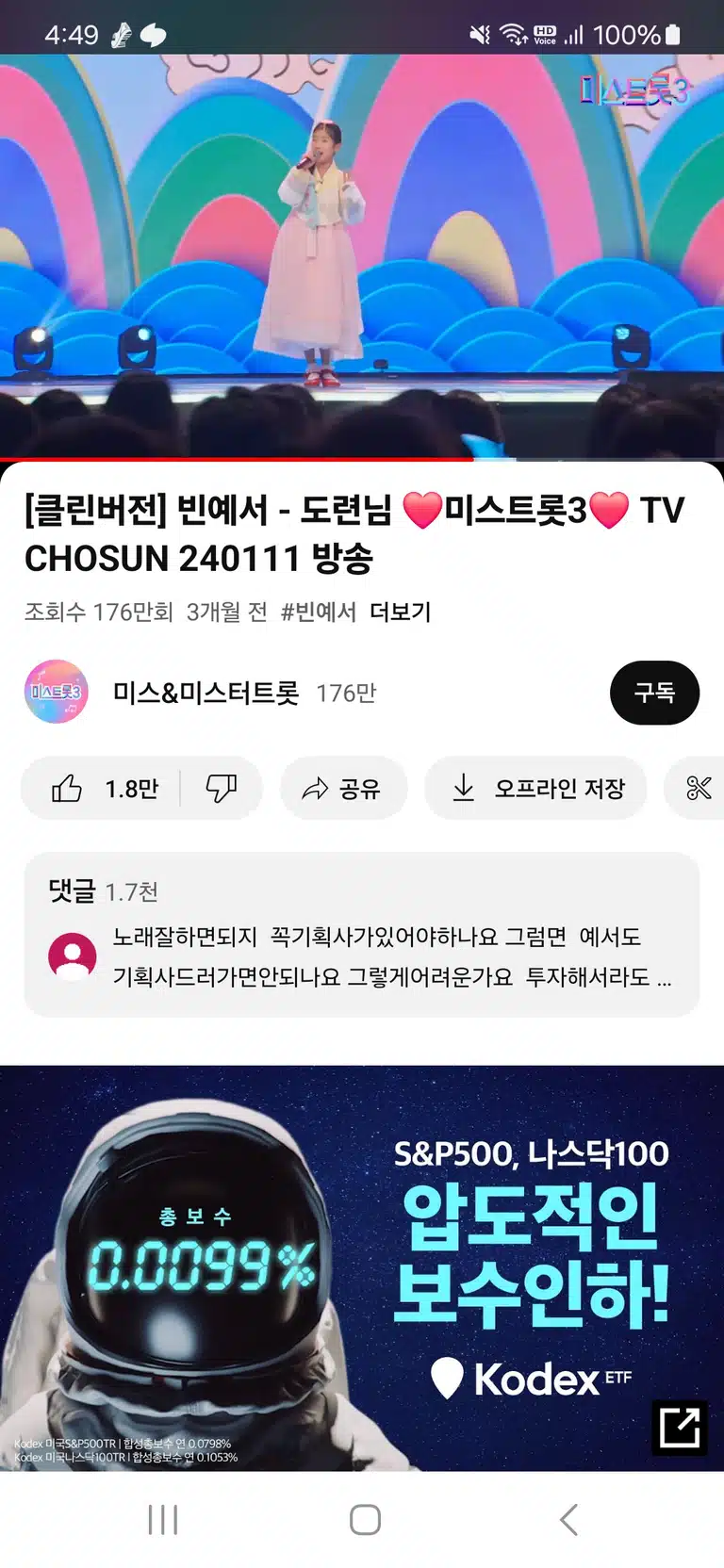This screenshot has width=724, height=1568.
Task: Open recent apps from navigation bar
Action: [163, 1520]
